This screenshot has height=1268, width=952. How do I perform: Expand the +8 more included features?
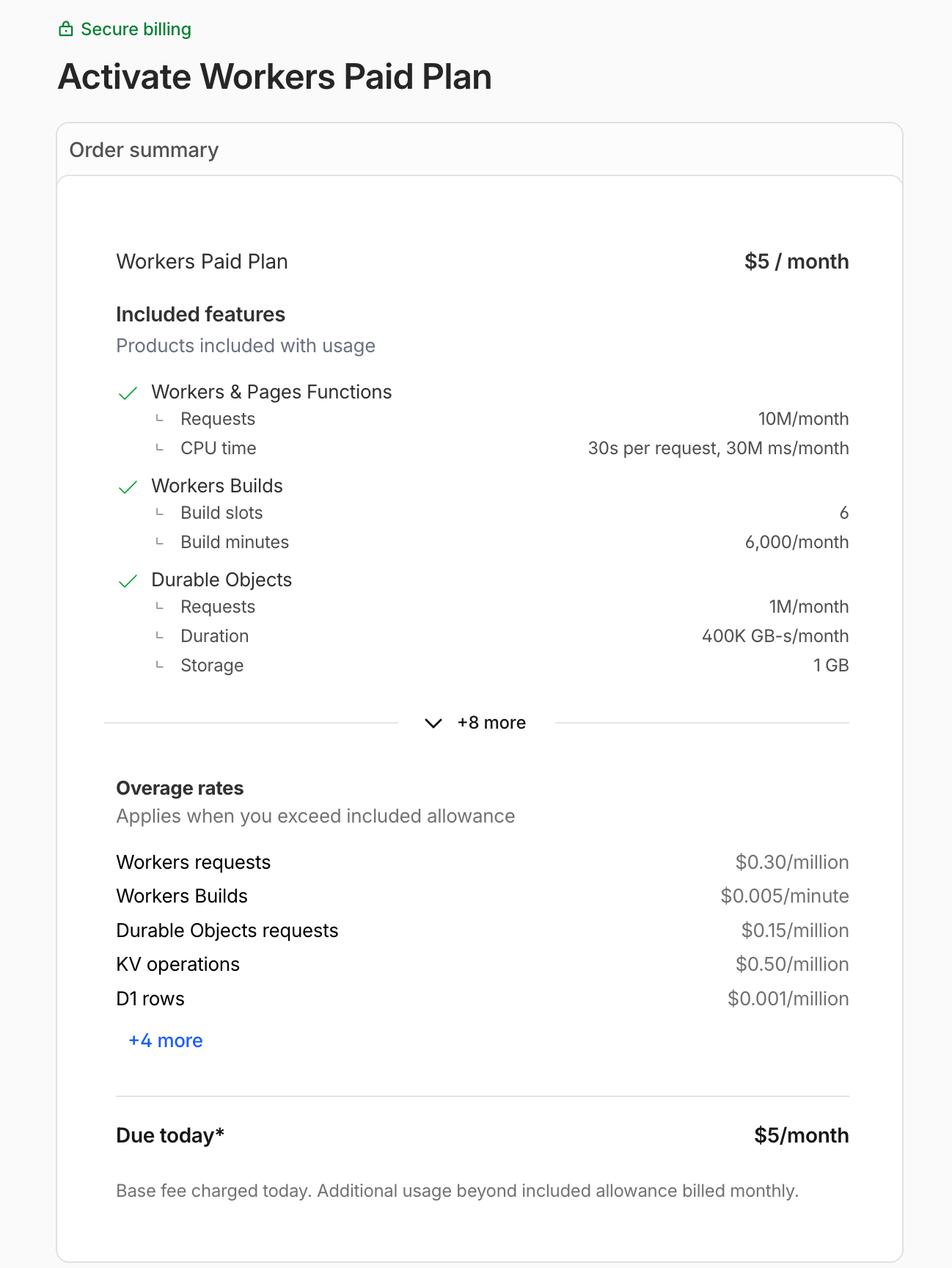pos(476,723)
